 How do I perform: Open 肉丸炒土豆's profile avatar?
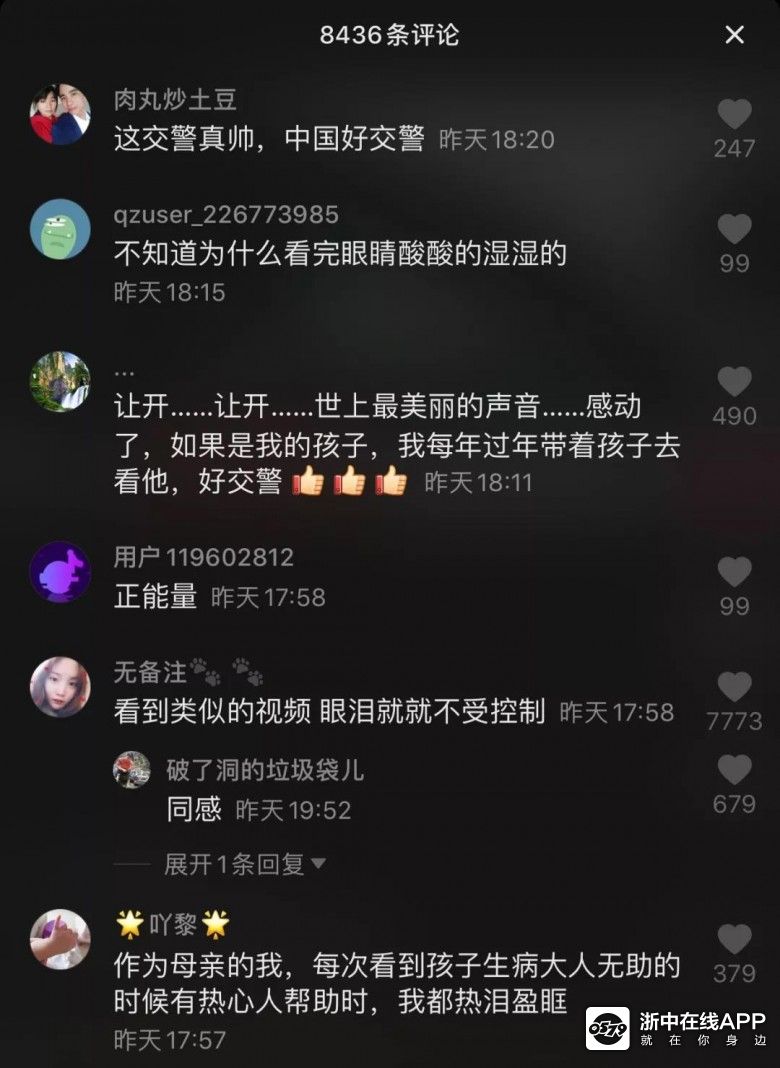click(60, 115)
